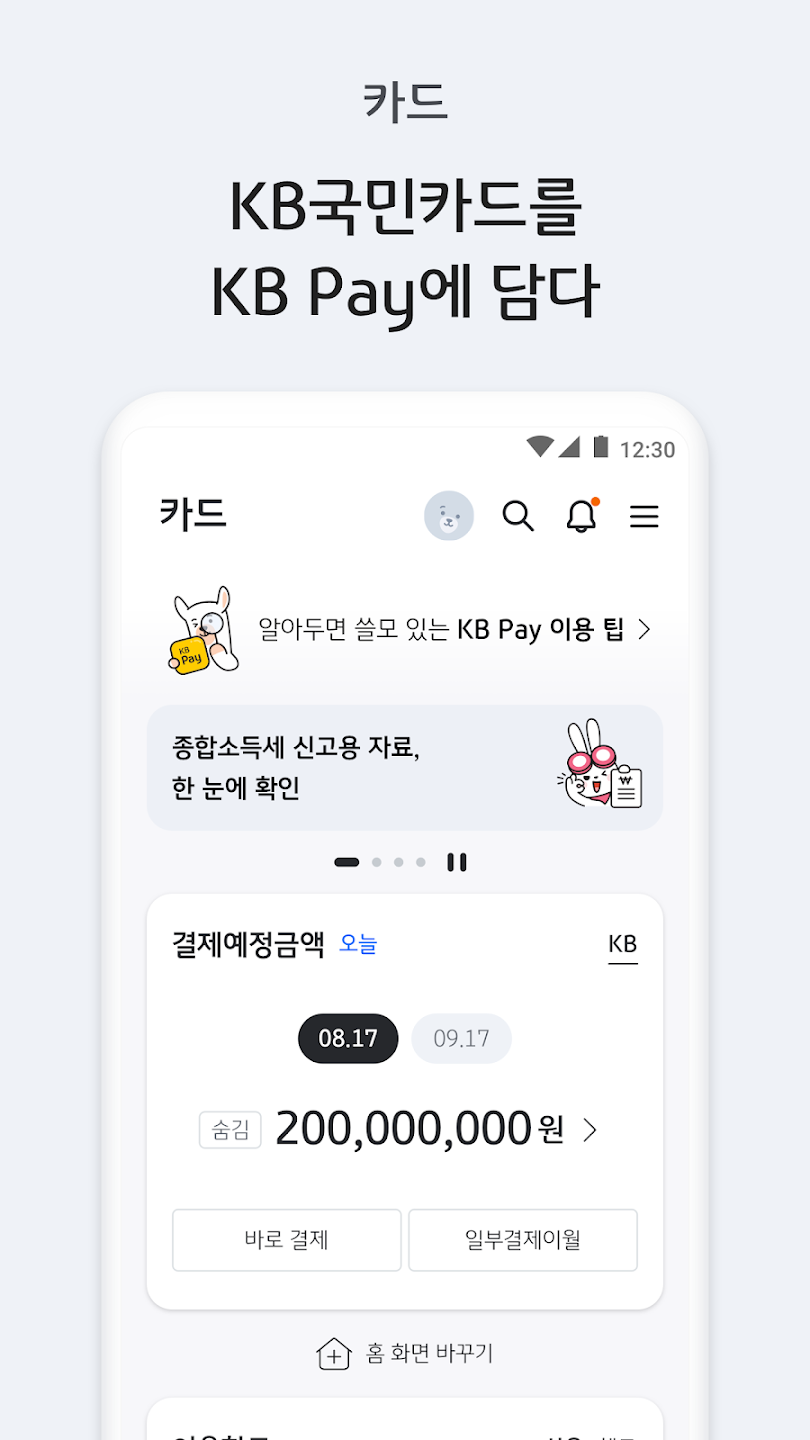Switch to the 09.17 payment date tab
The height and width of the screenshot is (1440, 810).
tap(461, 1038)
